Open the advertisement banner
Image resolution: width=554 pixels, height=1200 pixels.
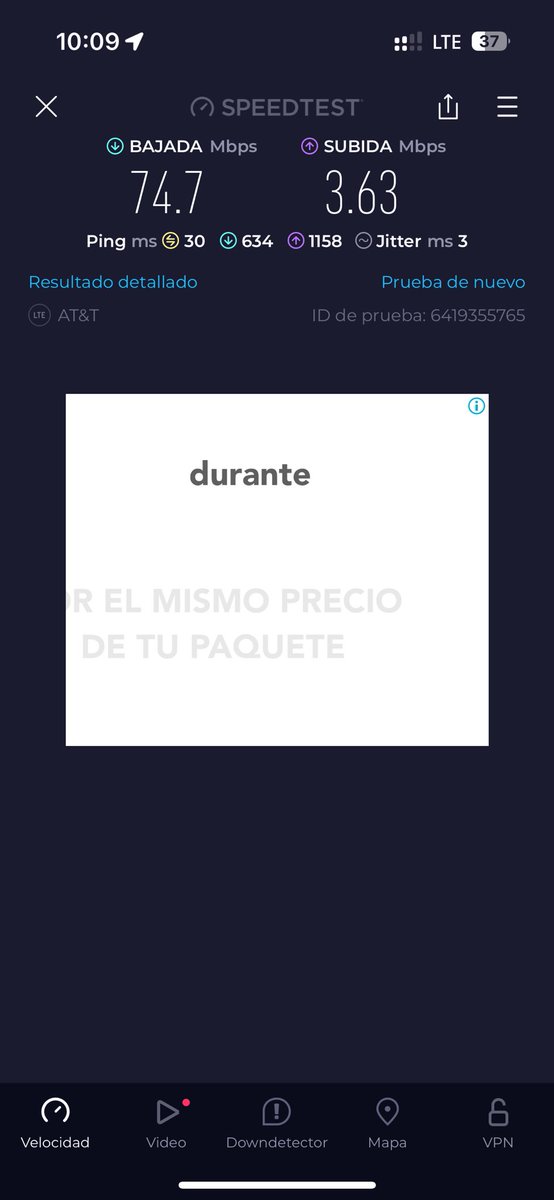(x=277, y=570)
